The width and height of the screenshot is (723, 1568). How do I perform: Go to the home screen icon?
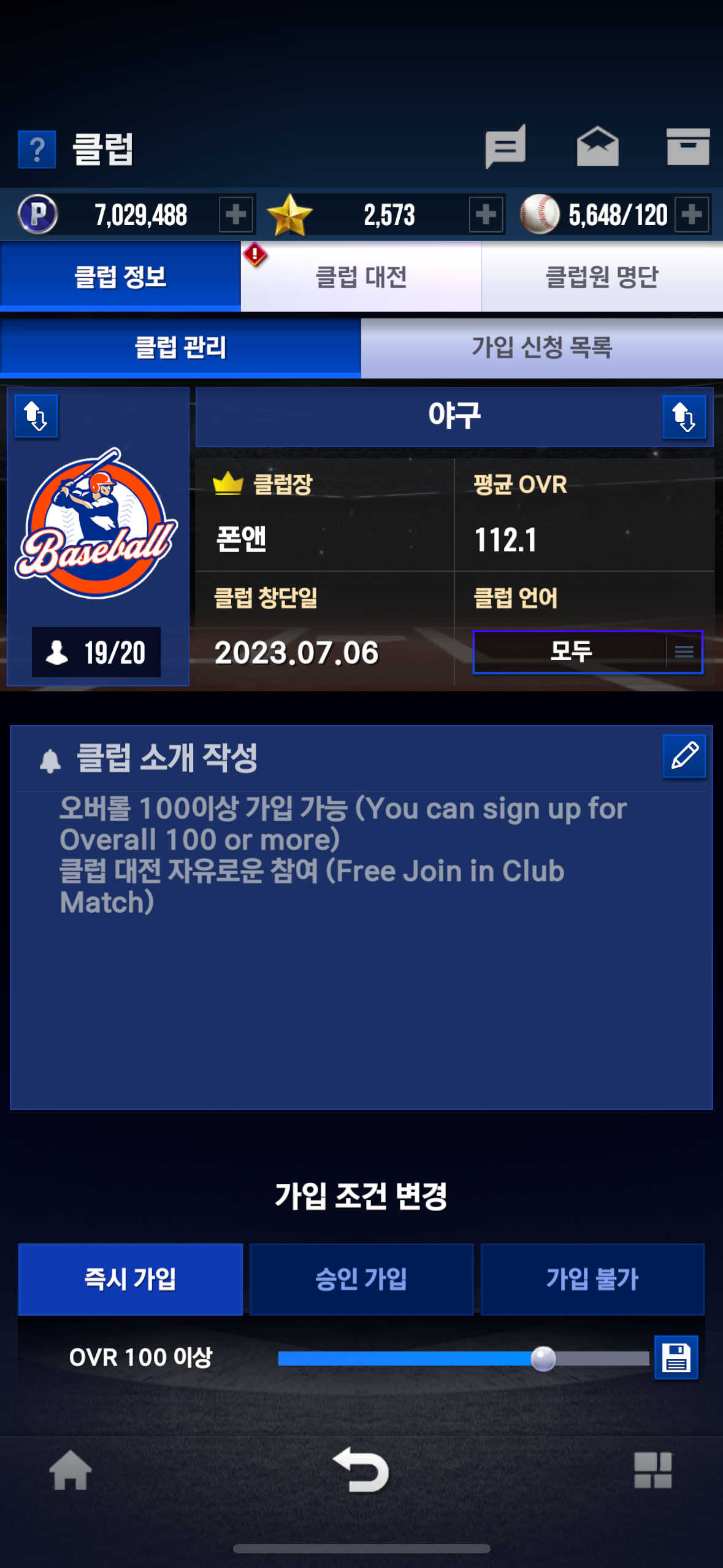point(71,1470)
